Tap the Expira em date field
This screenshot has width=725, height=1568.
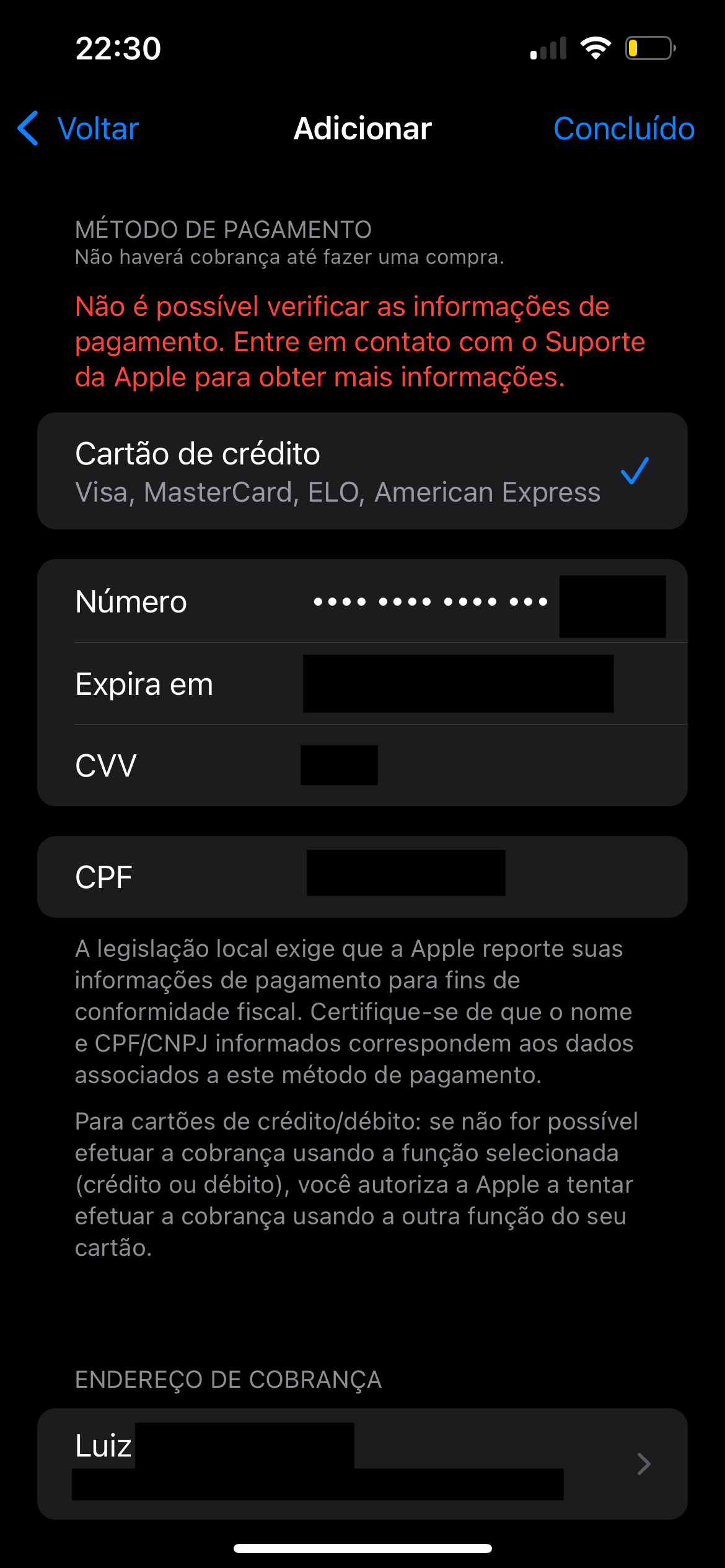457,684
